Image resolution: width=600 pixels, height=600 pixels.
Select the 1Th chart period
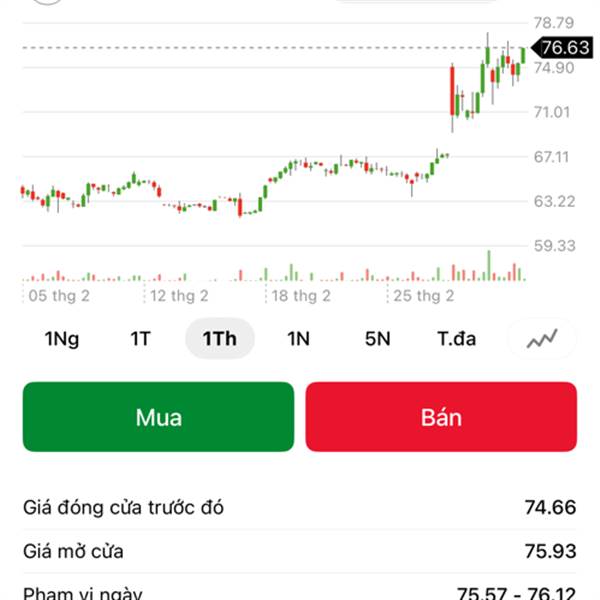pyautogui.click(x=219, y=339)
